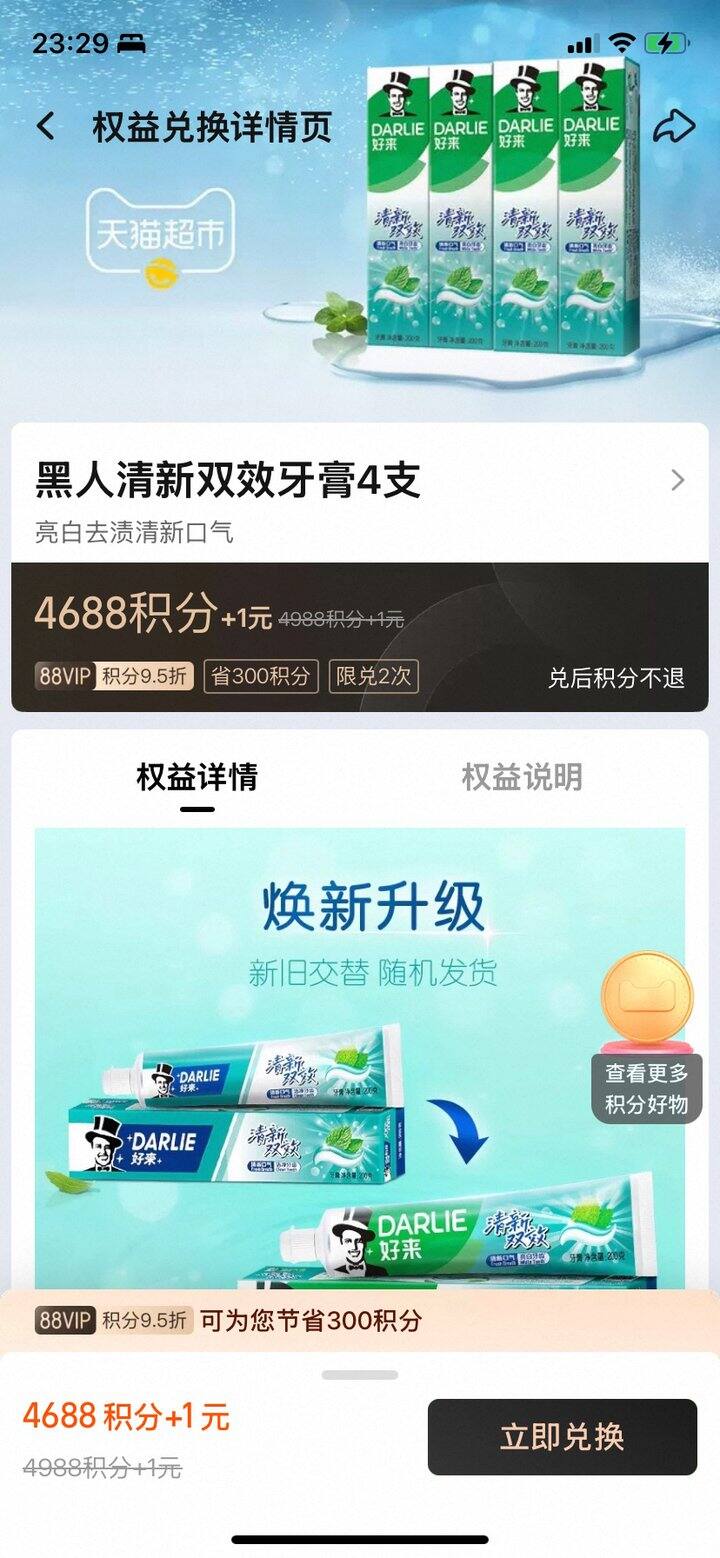Switch to the 权益详情 tab
Image resolution: width=720 pixels, height=1558 pixels.
(197, 777)
